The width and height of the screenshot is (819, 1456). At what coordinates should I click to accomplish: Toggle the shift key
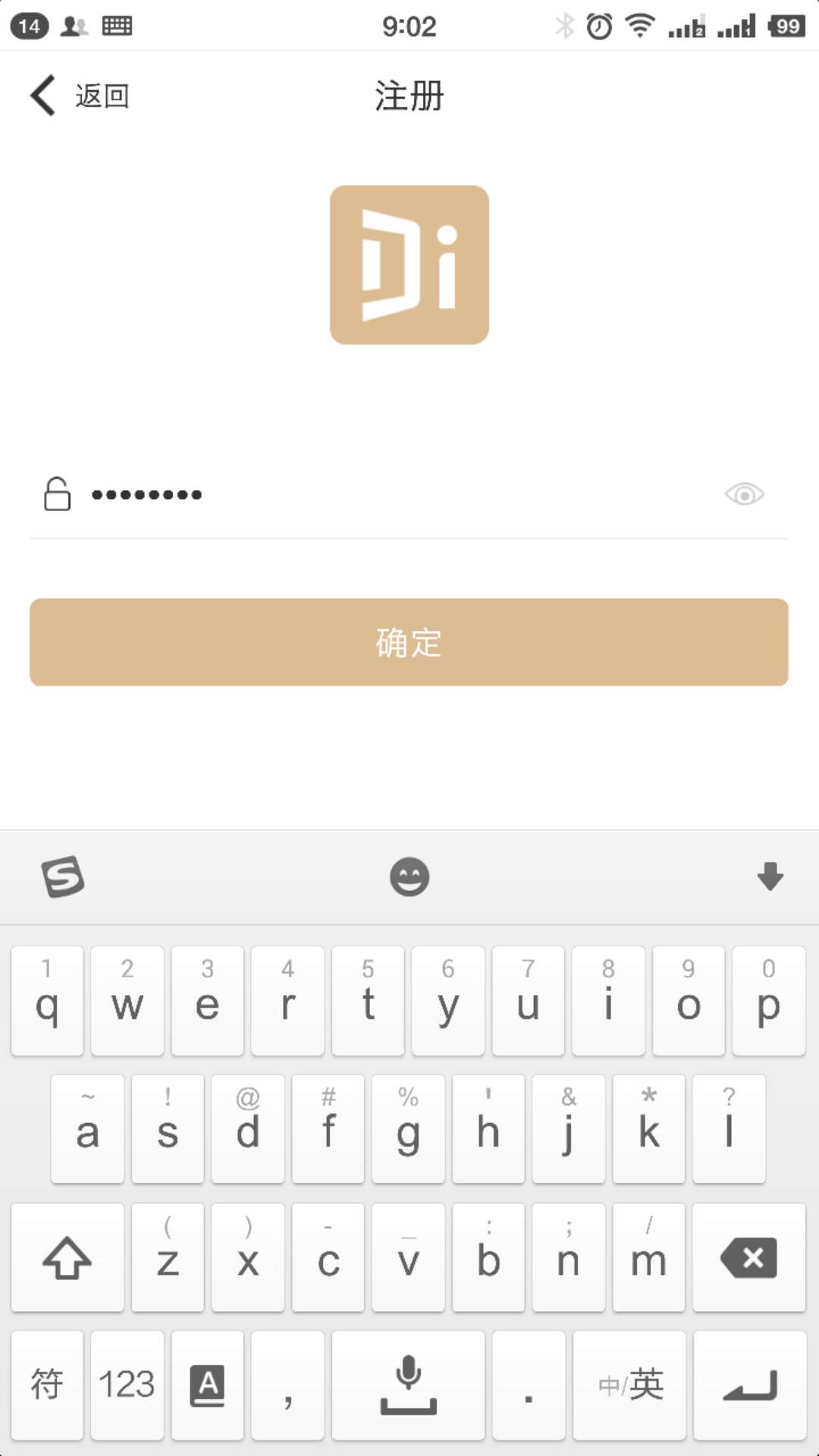(67, 1257)
